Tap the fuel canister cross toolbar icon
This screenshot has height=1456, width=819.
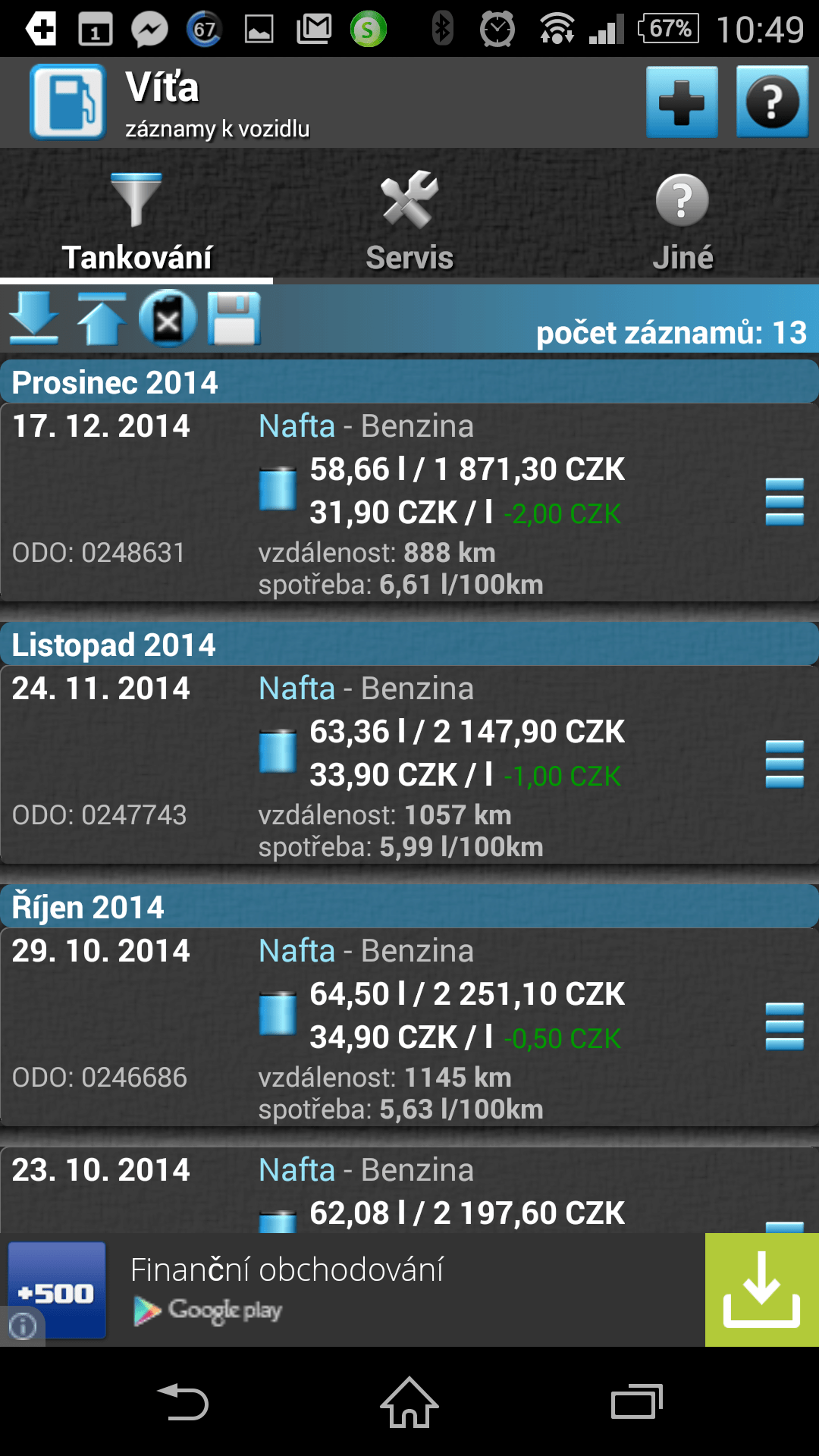point(168,318)
